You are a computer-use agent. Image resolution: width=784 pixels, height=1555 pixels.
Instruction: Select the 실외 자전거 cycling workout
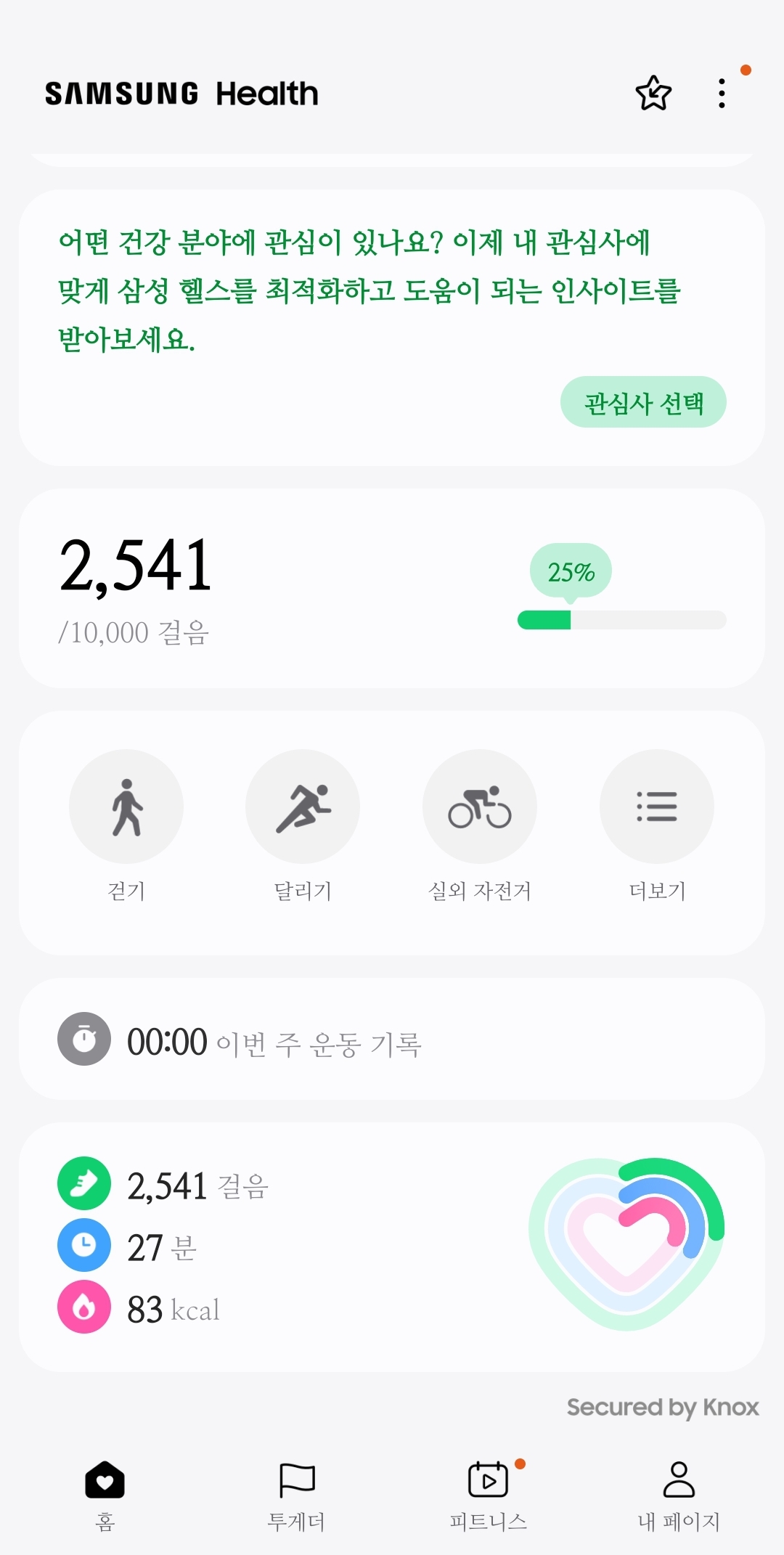point(480,807)
